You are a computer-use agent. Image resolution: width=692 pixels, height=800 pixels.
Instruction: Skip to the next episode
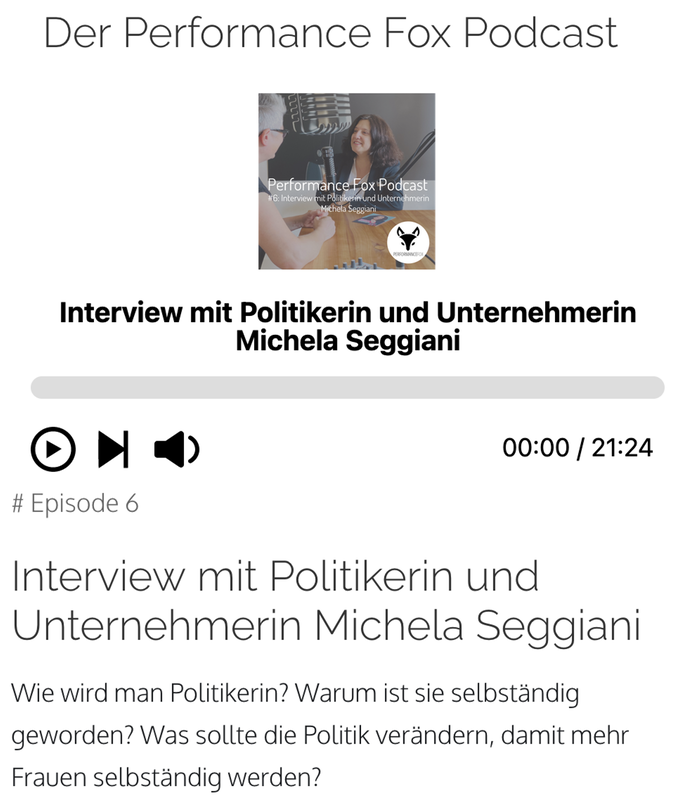[113, 449]
